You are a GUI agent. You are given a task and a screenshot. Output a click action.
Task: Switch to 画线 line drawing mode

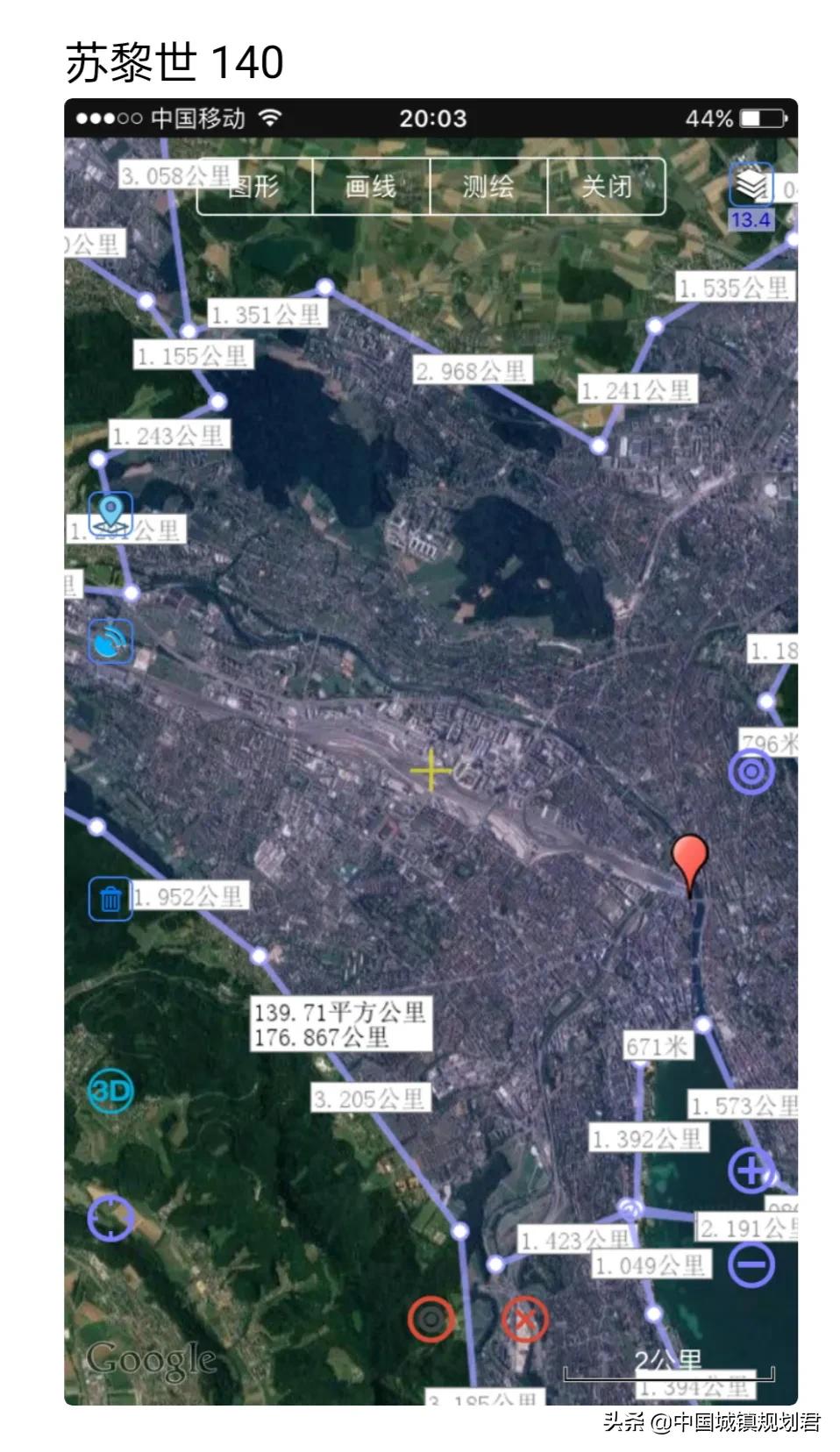click(x=371, y=186)
